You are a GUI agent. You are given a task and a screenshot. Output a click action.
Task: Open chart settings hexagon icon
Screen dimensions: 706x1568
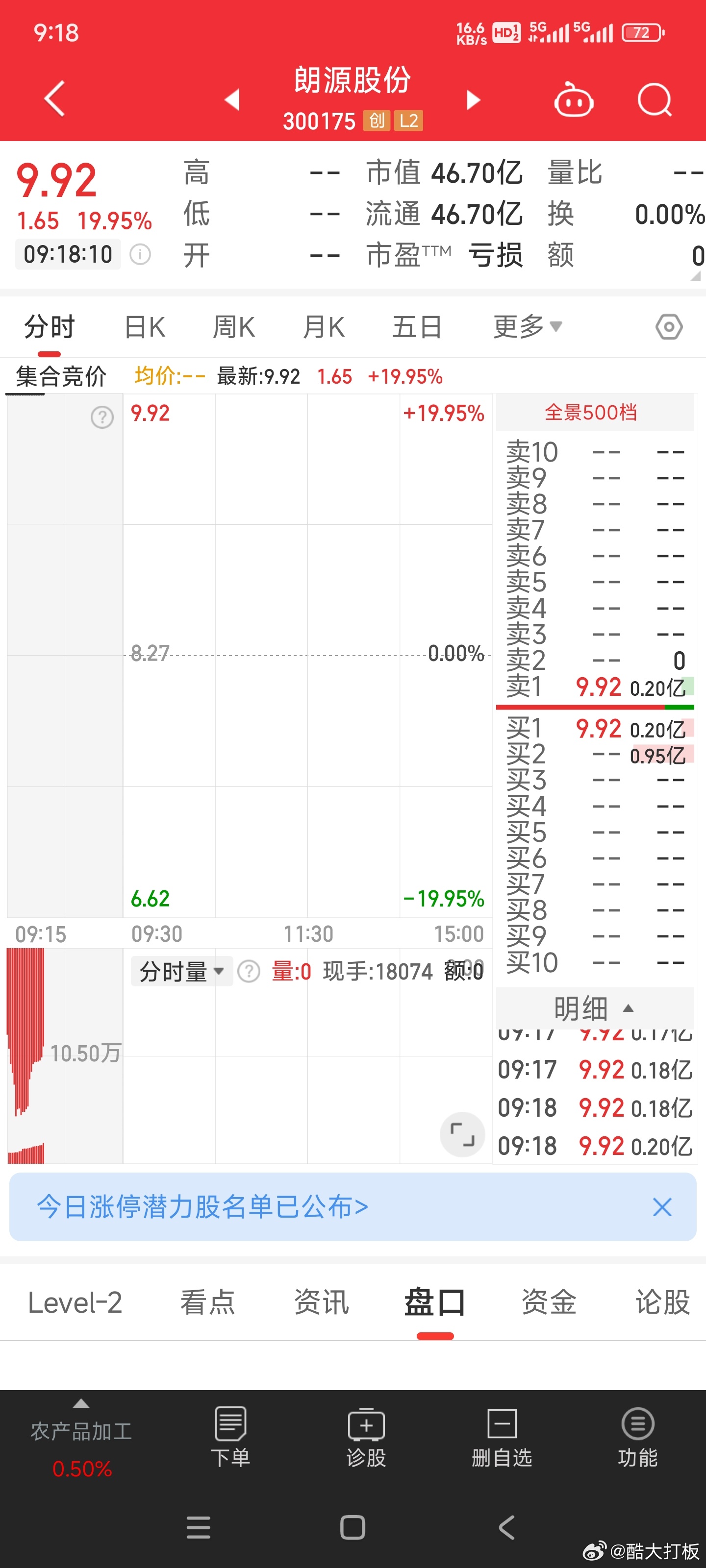point(669,327)
